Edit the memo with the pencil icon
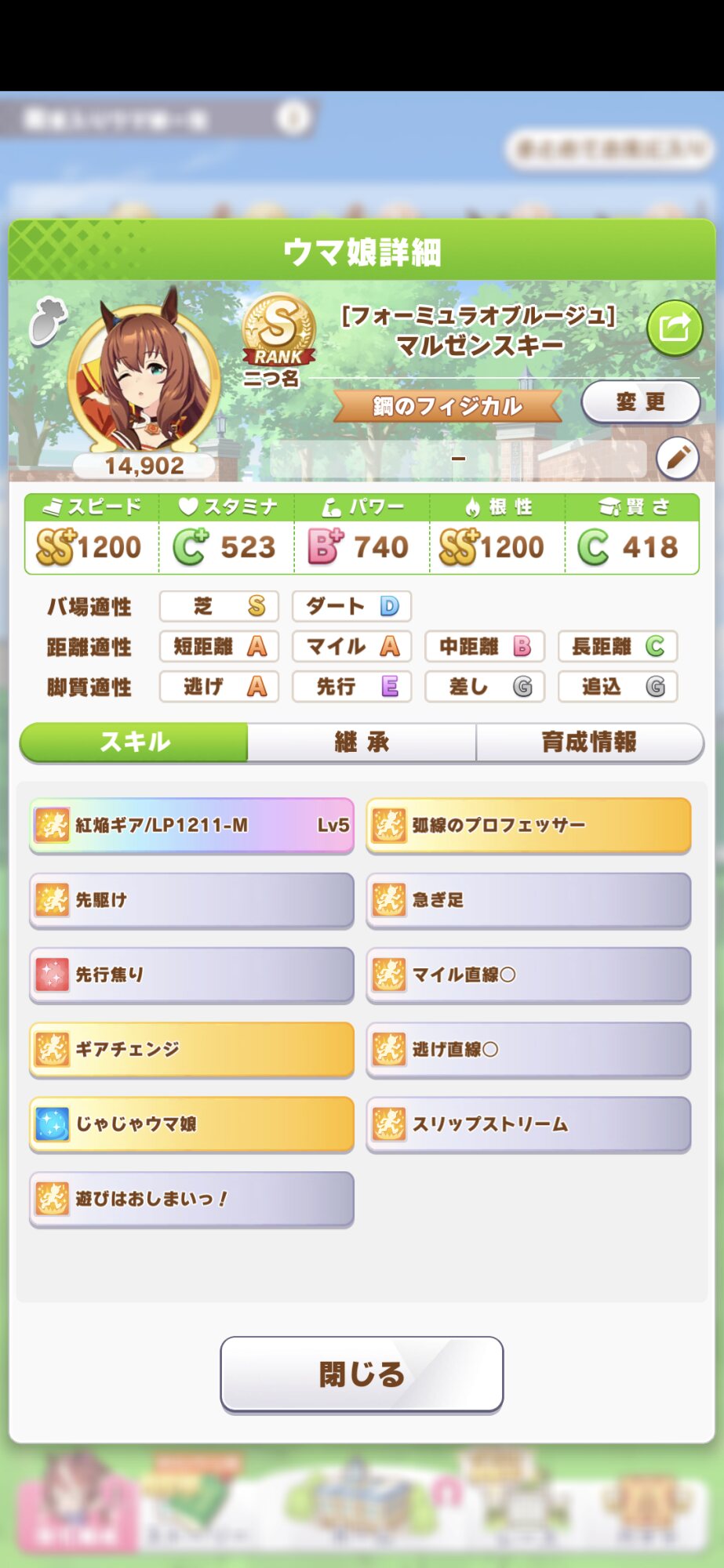724x1568 pixels. click(x=677, y=458)
